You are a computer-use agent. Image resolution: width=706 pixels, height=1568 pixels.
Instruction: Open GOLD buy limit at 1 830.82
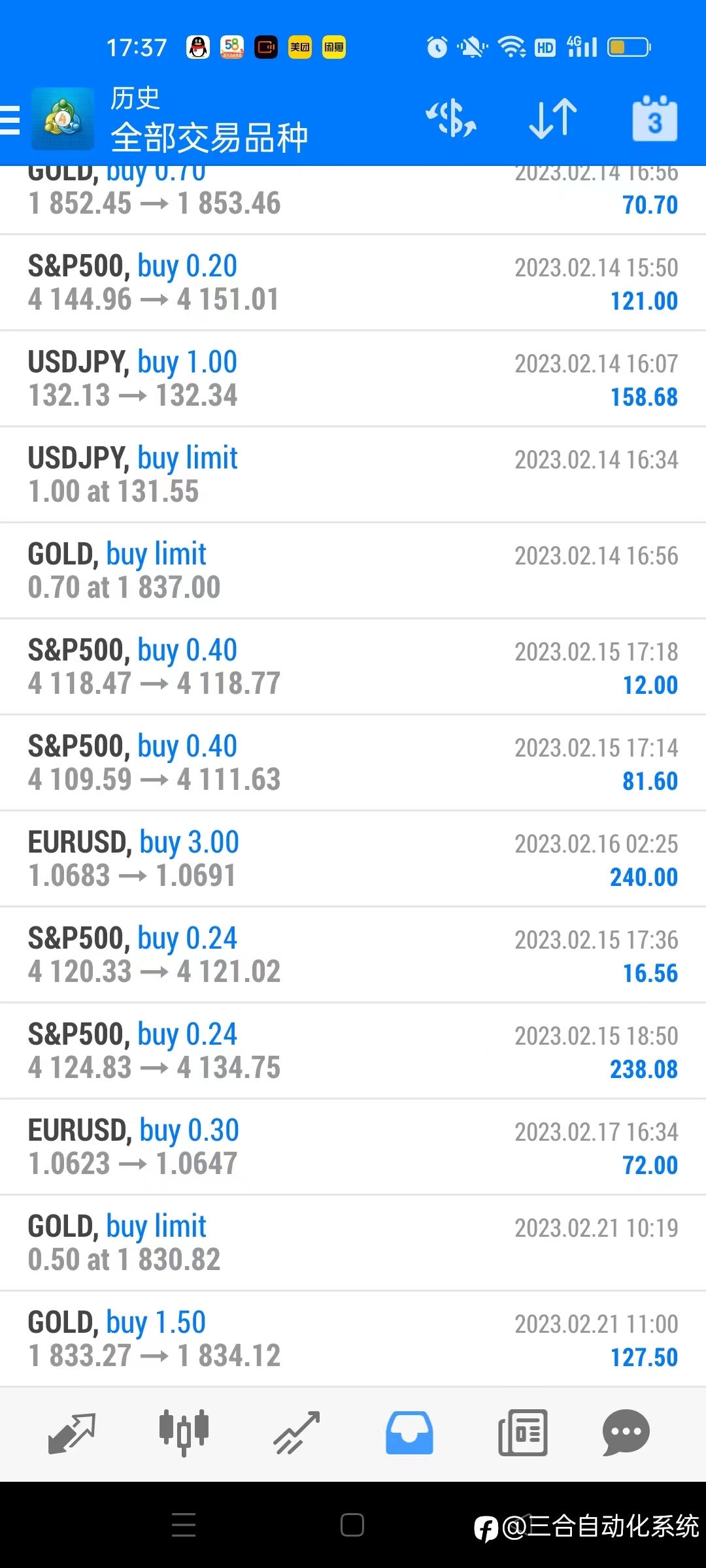coord(353,1243)
